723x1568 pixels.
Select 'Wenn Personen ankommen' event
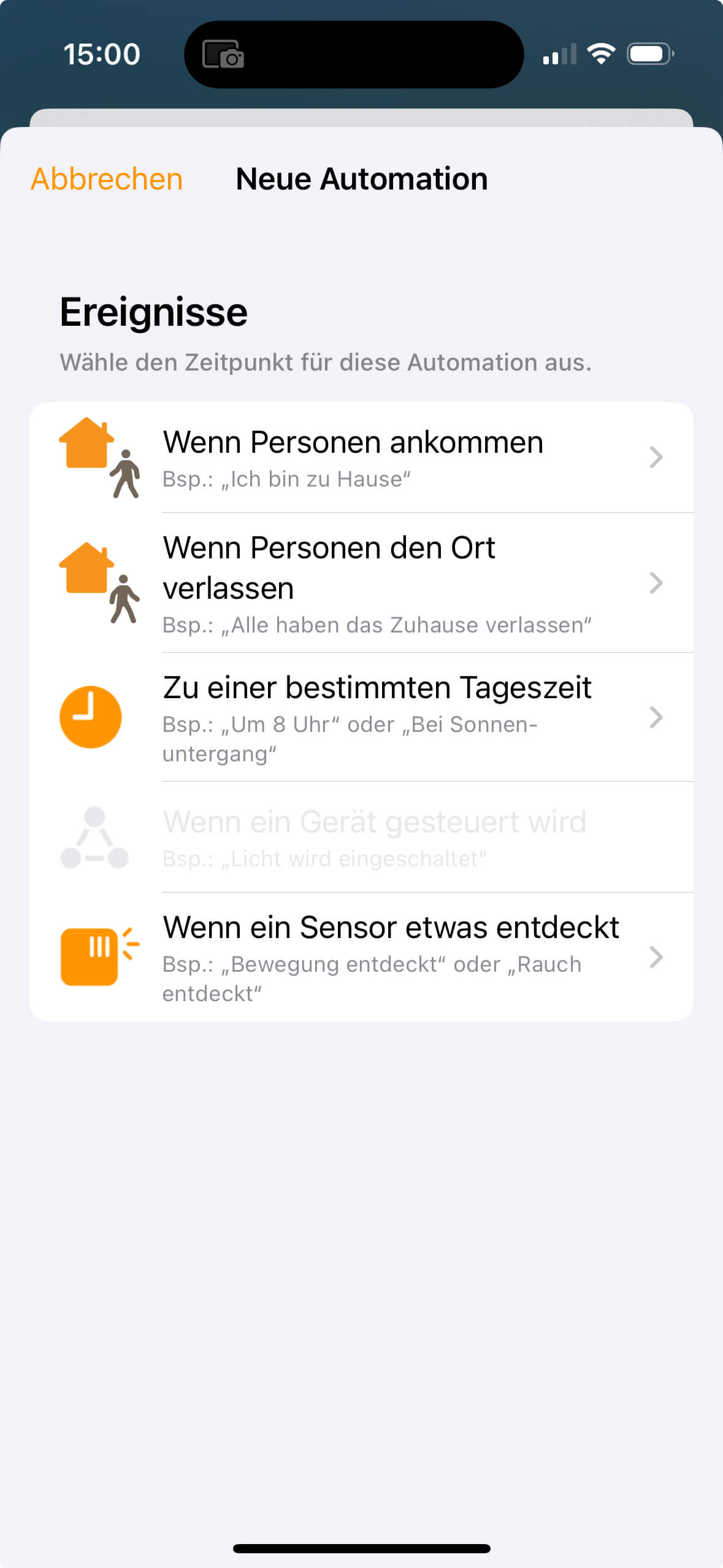click(x=361, y=458)
